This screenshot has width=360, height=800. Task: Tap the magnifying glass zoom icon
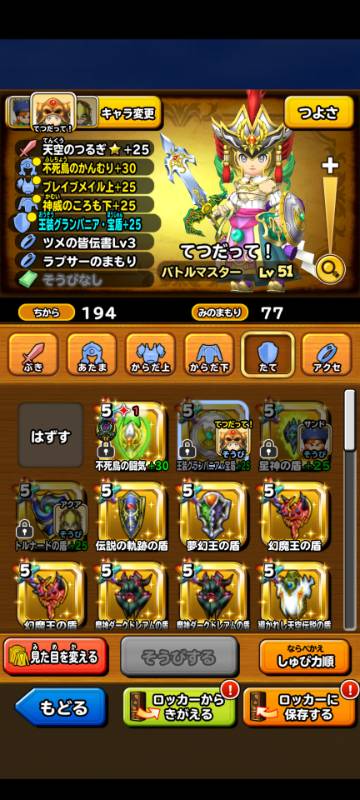pyautogui.click(x=330, y=270)
